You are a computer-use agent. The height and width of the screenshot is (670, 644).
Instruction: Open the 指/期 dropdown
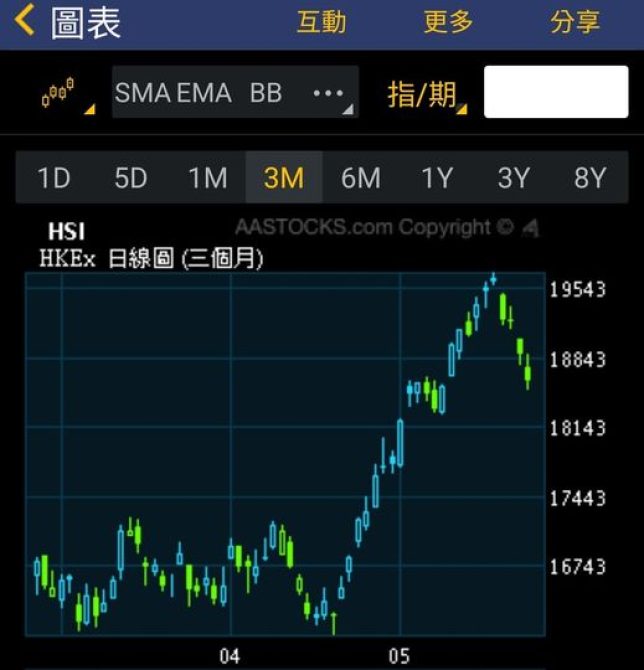426,95
